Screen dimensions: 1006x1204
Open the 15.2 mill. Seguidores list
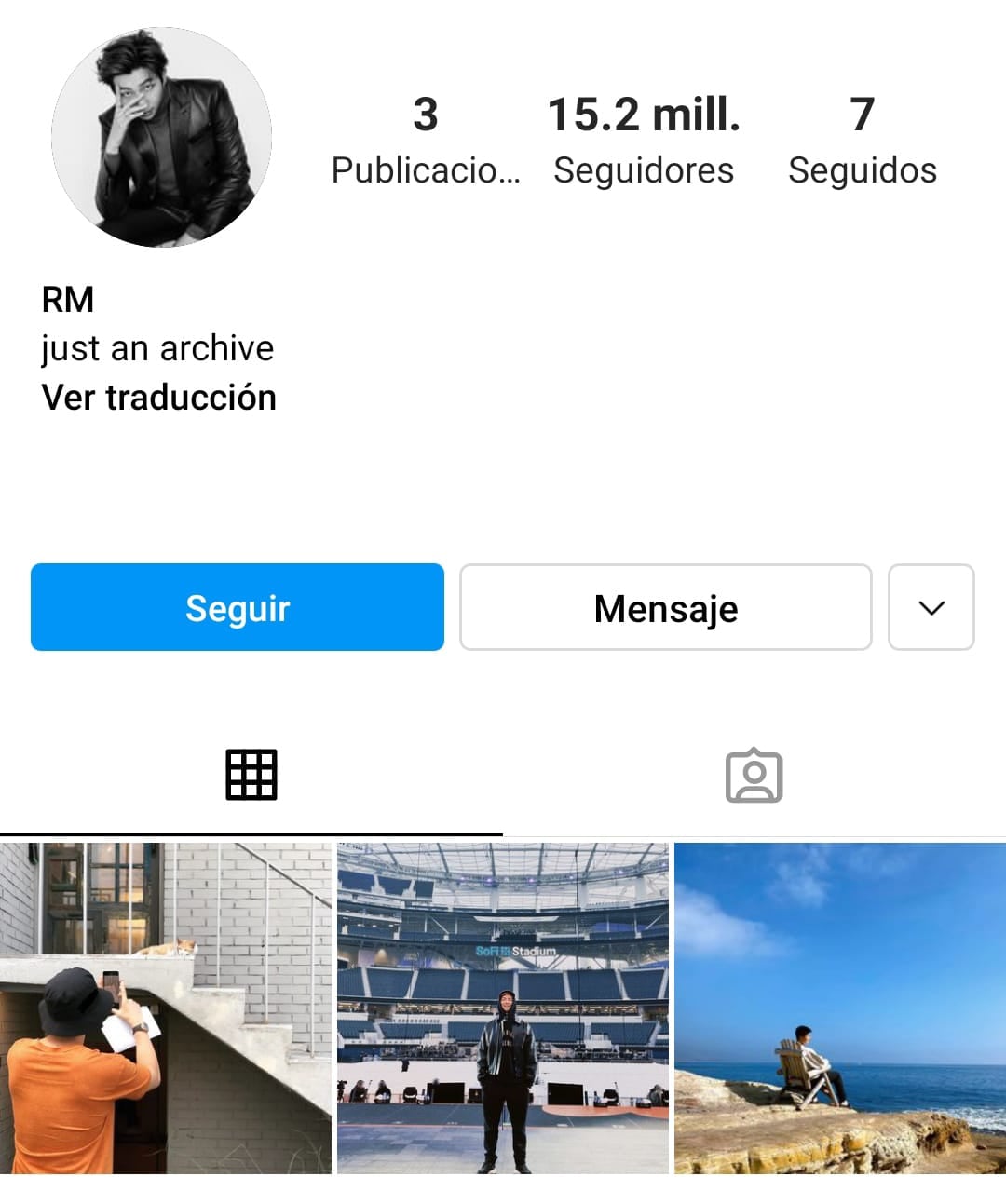(x=644, y=140)
